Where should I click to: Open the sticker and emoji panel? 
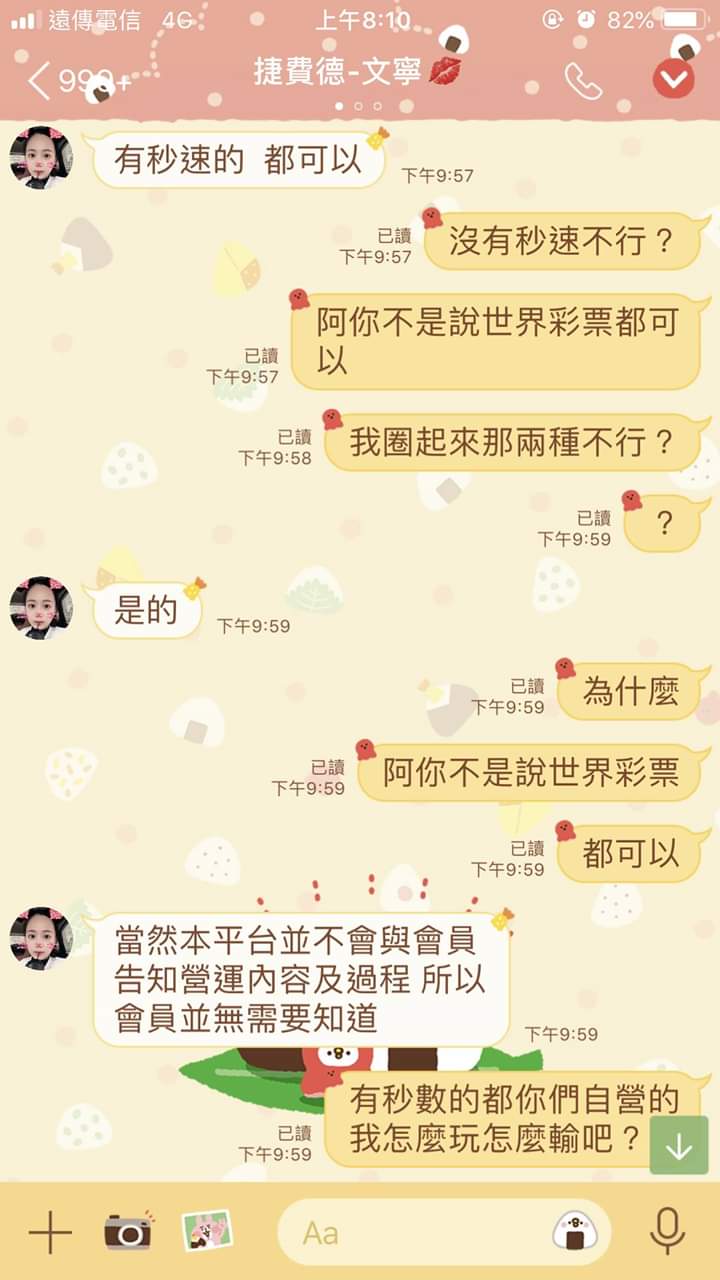[575, 1232]
